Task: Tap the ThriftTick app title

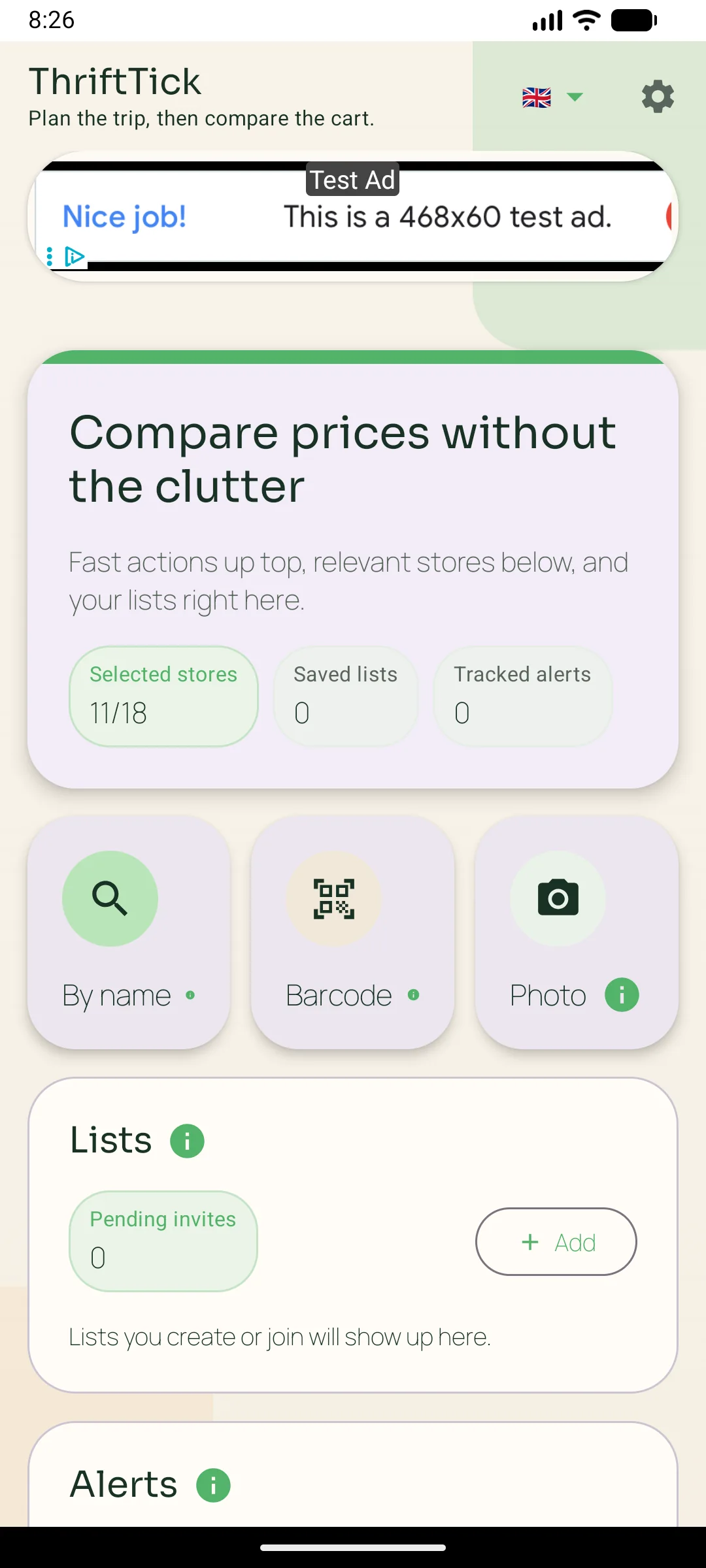Action: [114, 80]
